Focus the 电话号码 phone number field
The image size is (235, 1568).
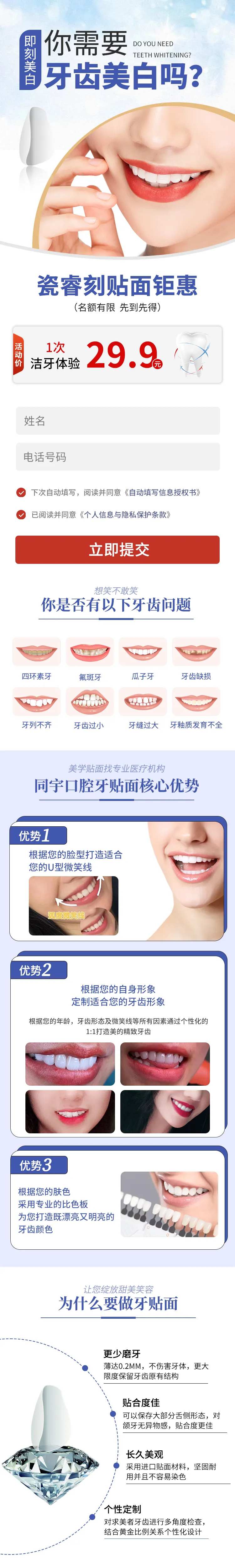pyautogui.click(x=118, y=457)
